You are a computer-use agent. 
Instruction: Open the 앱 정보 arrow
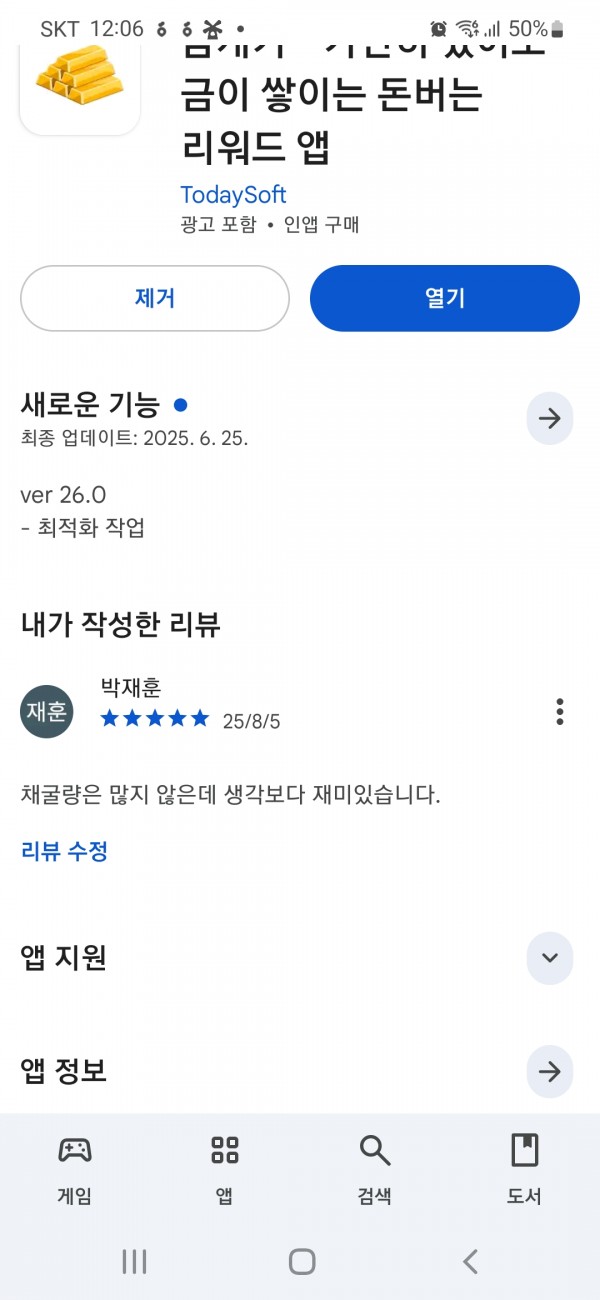click(x=550, y=1072)
